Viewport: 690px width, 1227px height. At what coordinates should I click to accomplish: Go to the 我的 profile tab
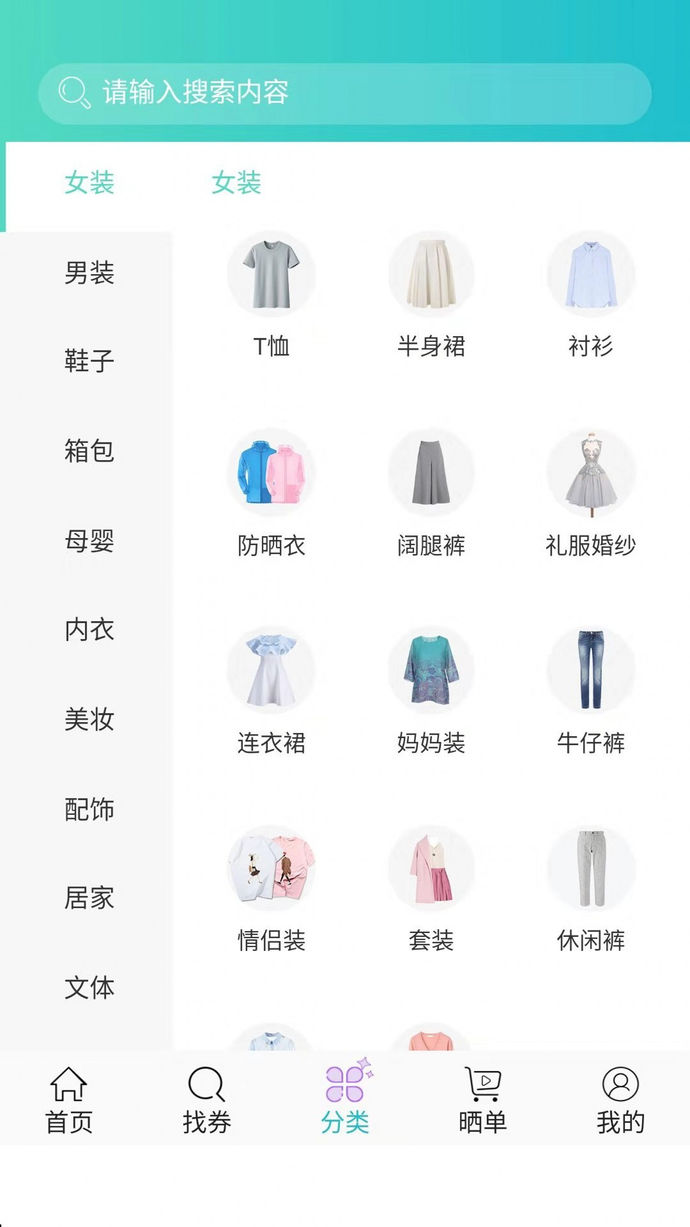pos(620,1098)
